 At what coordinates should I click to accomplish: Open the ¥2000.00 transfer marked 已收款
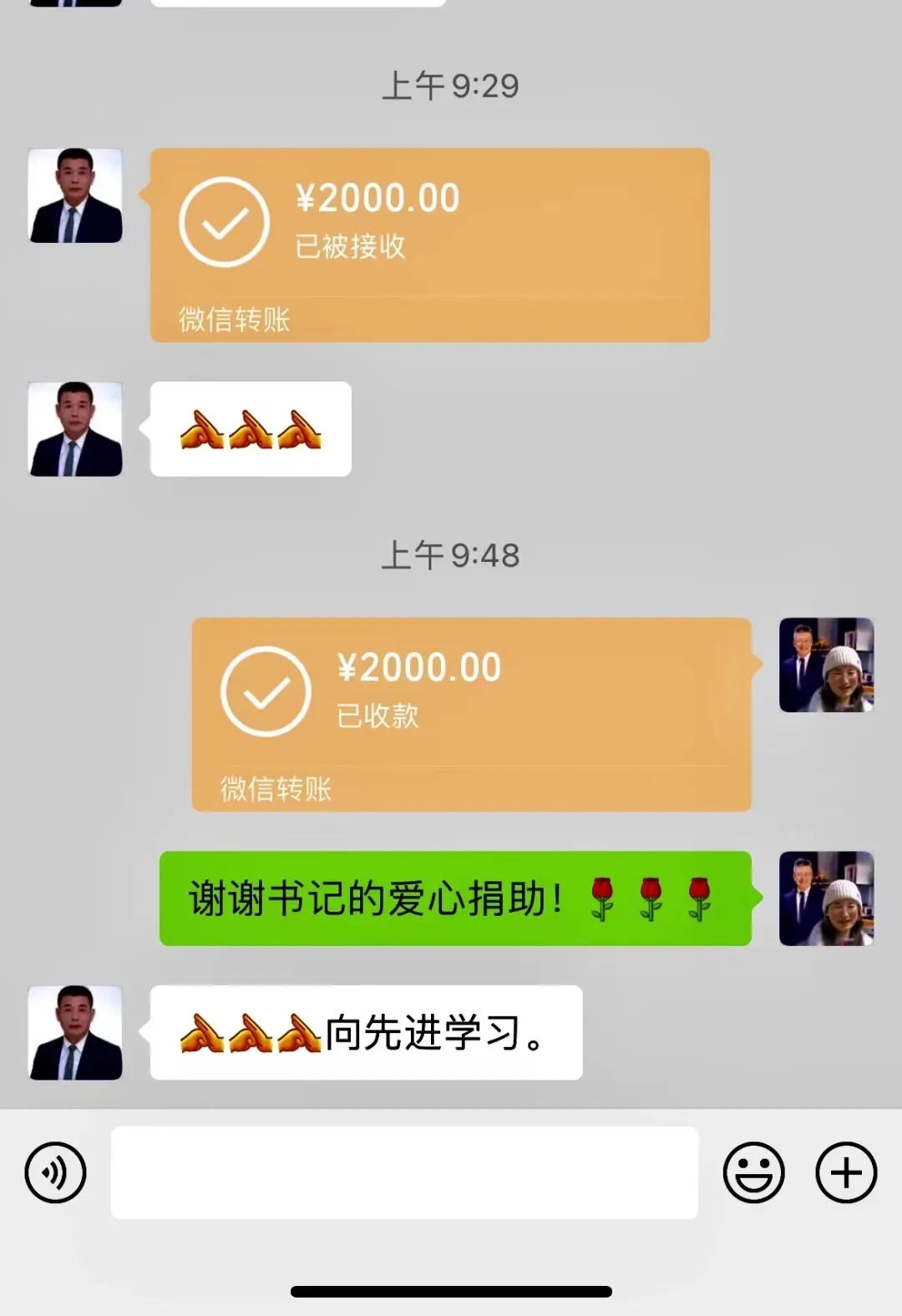click(x=471, y=714)
